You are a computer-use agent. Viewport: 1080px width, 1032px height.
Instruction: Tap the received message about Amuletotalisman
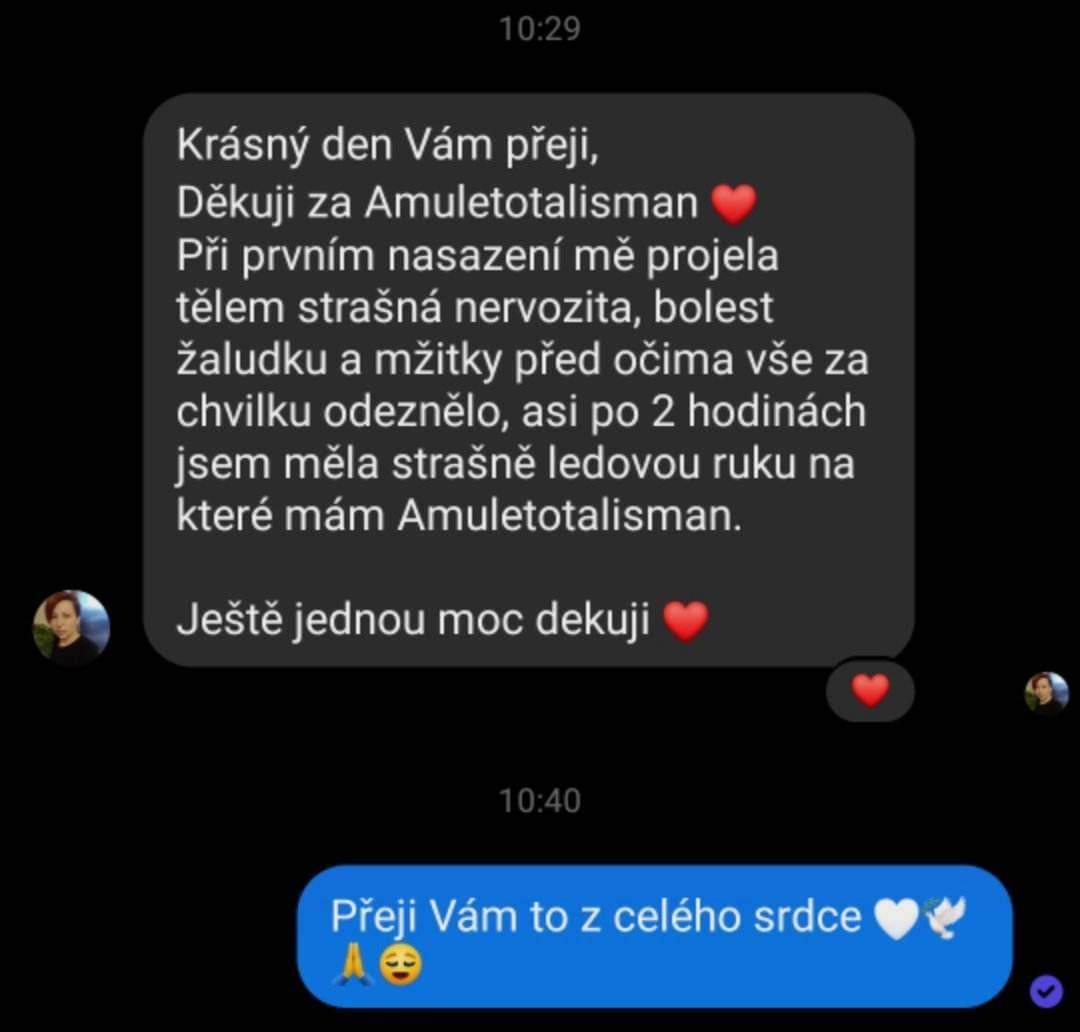[x=528, y=380]
